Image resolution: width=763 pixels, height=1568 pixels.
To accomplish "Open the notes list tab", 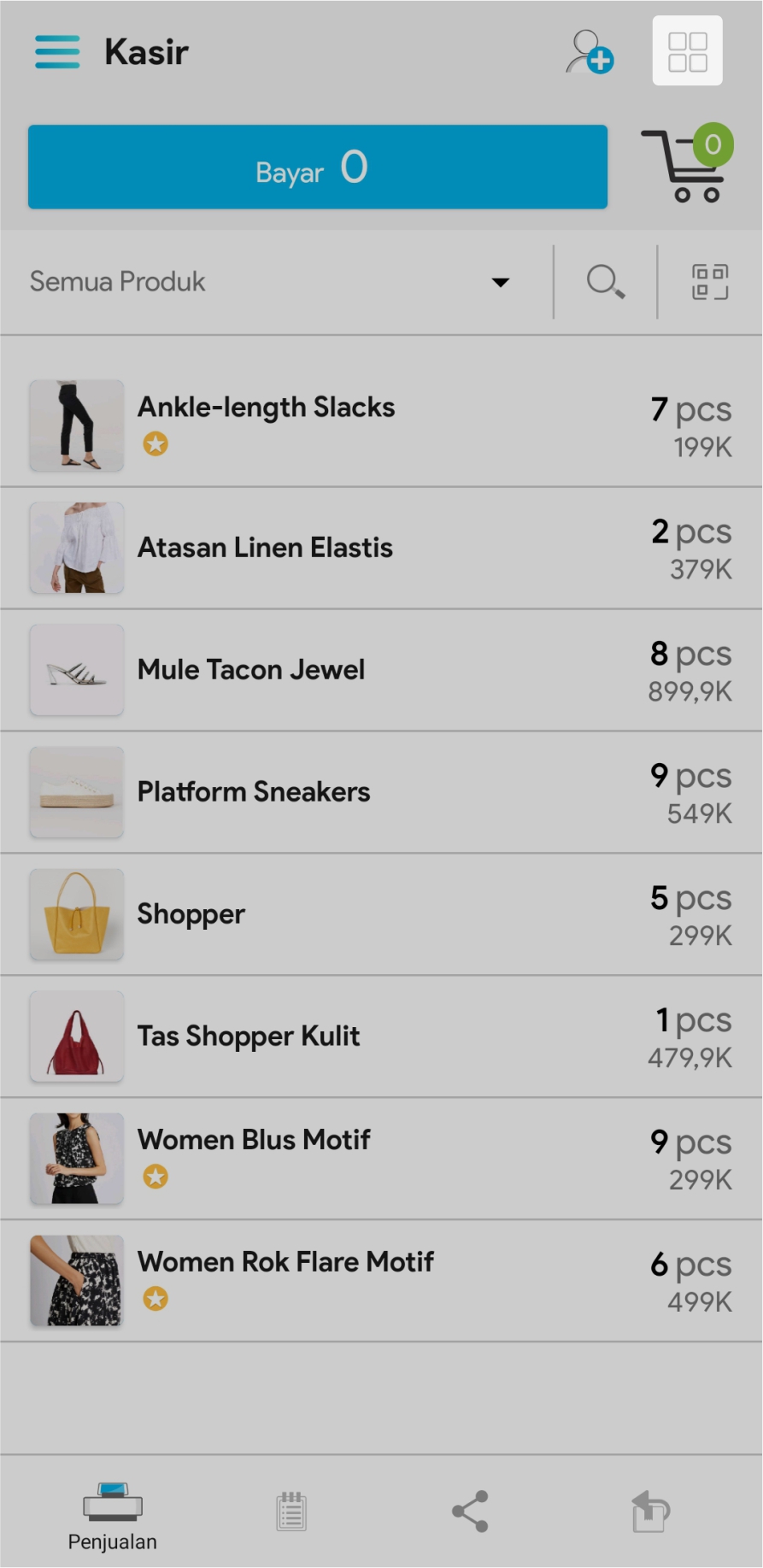I will 291,1512.
